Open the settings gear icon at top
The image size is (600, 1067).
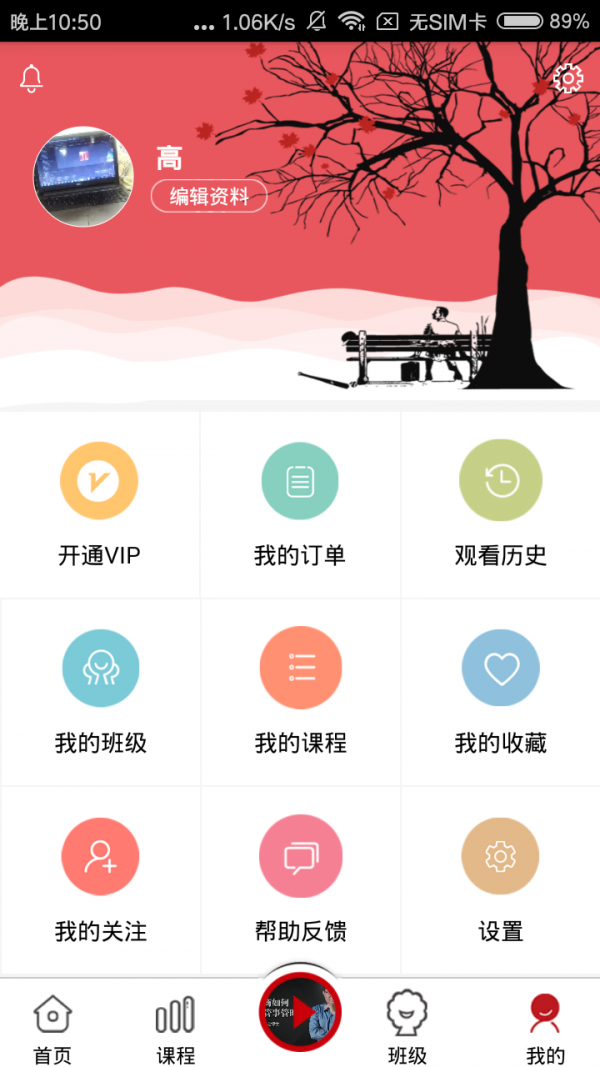pyautogui.click(x=567, y=78)
